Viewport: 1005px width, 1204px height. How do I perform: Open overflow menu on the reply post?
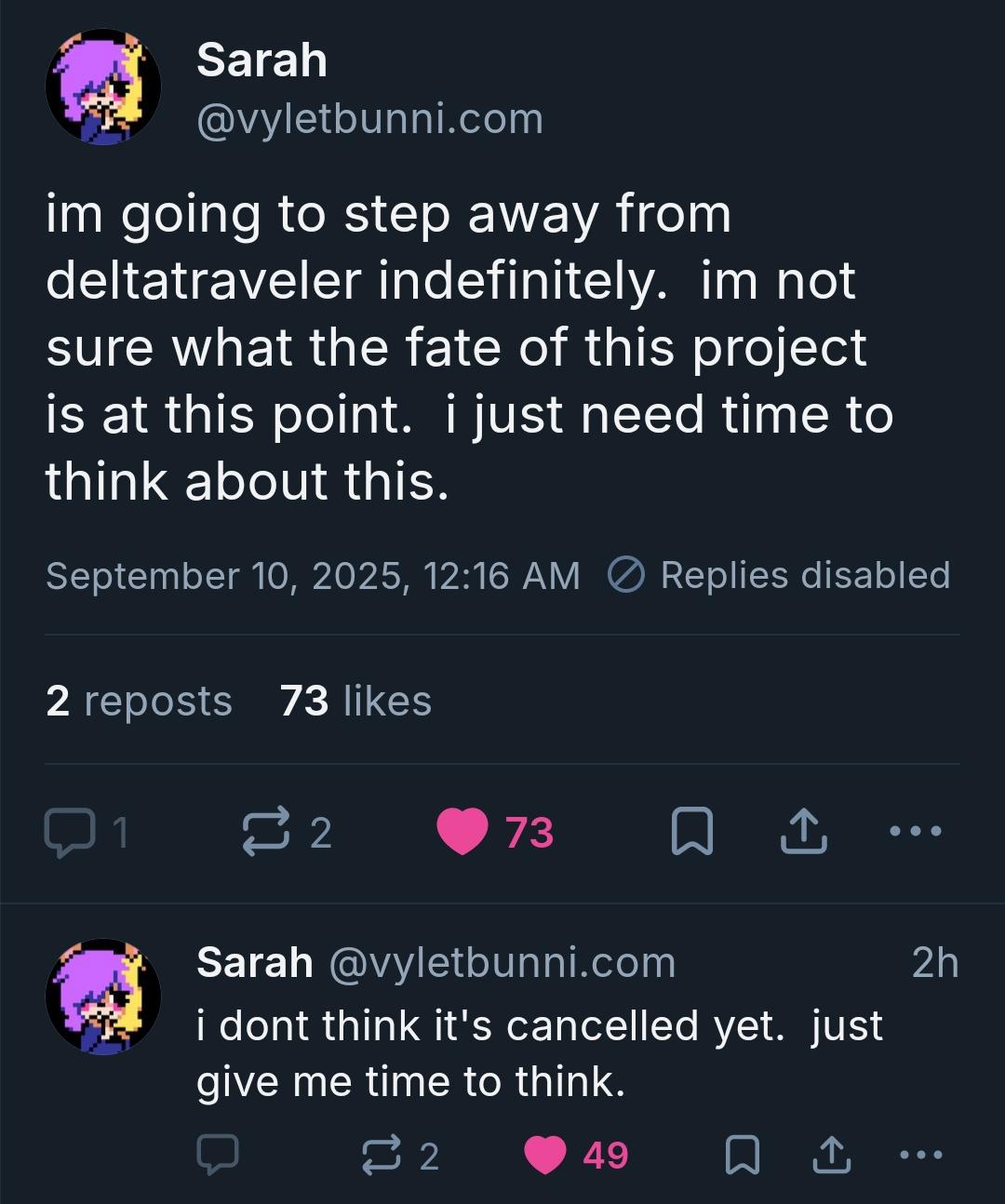coord(922,1155)
